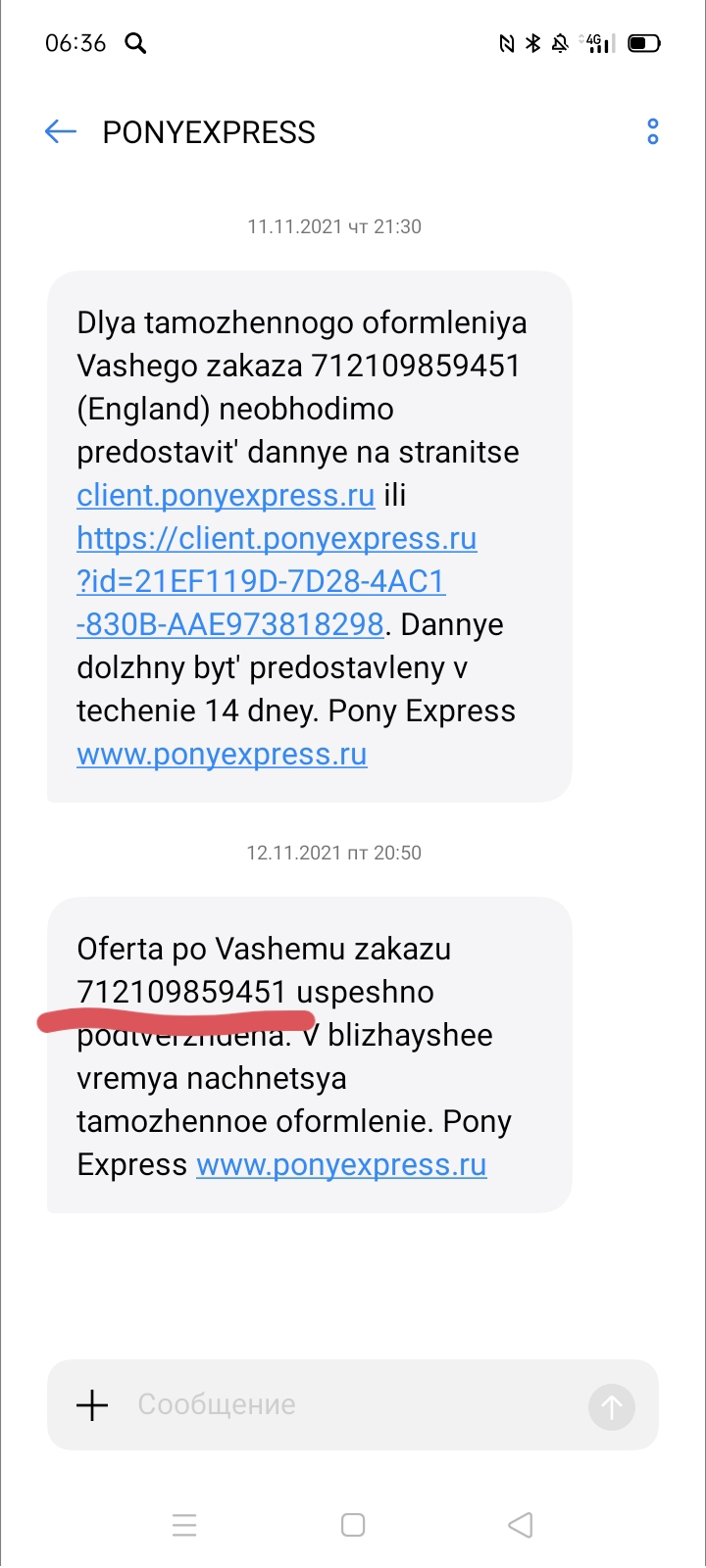Open the https://client.ponyexpress.ru?id= link

(277, 581)
